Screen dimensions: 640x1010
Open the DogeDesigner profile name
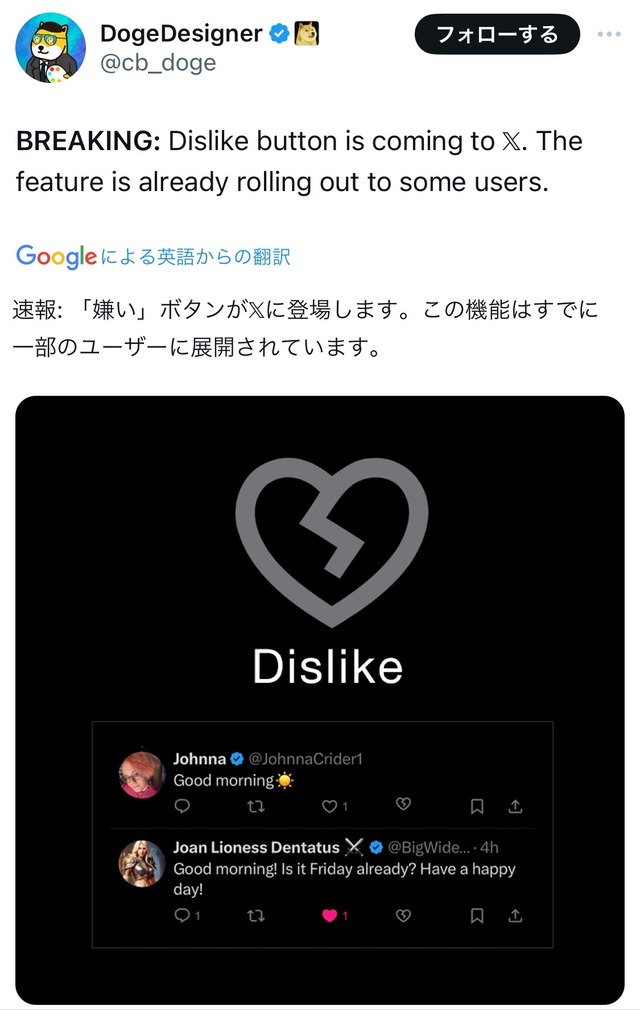coord(181,33)
